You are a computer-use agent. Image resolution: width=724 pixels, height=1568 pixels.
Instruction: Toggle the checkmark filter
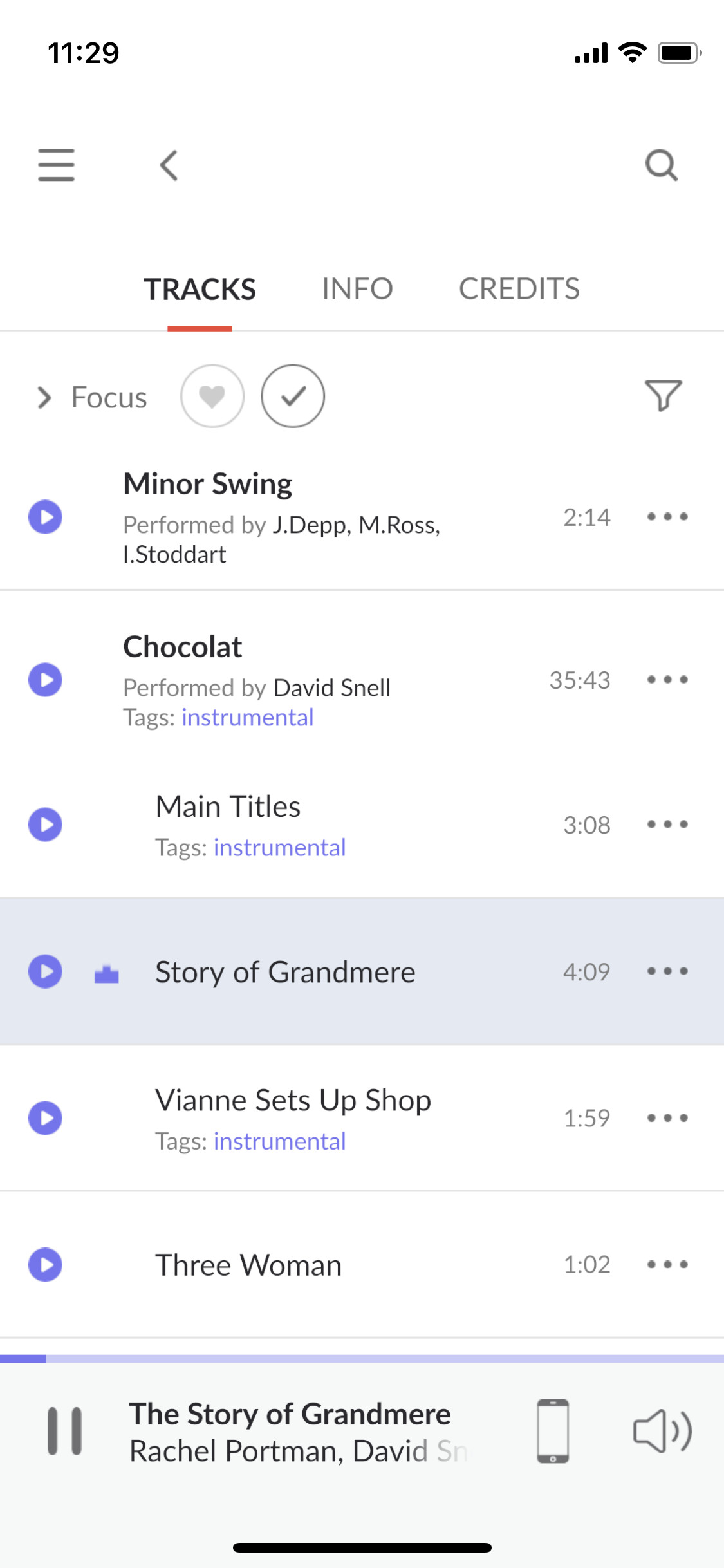point(293,397)
